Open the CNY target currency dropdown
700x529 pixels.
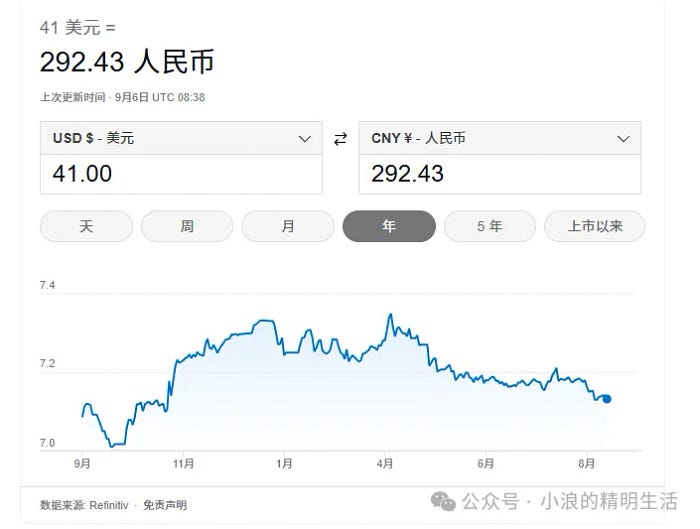click(x=499, y=138)
